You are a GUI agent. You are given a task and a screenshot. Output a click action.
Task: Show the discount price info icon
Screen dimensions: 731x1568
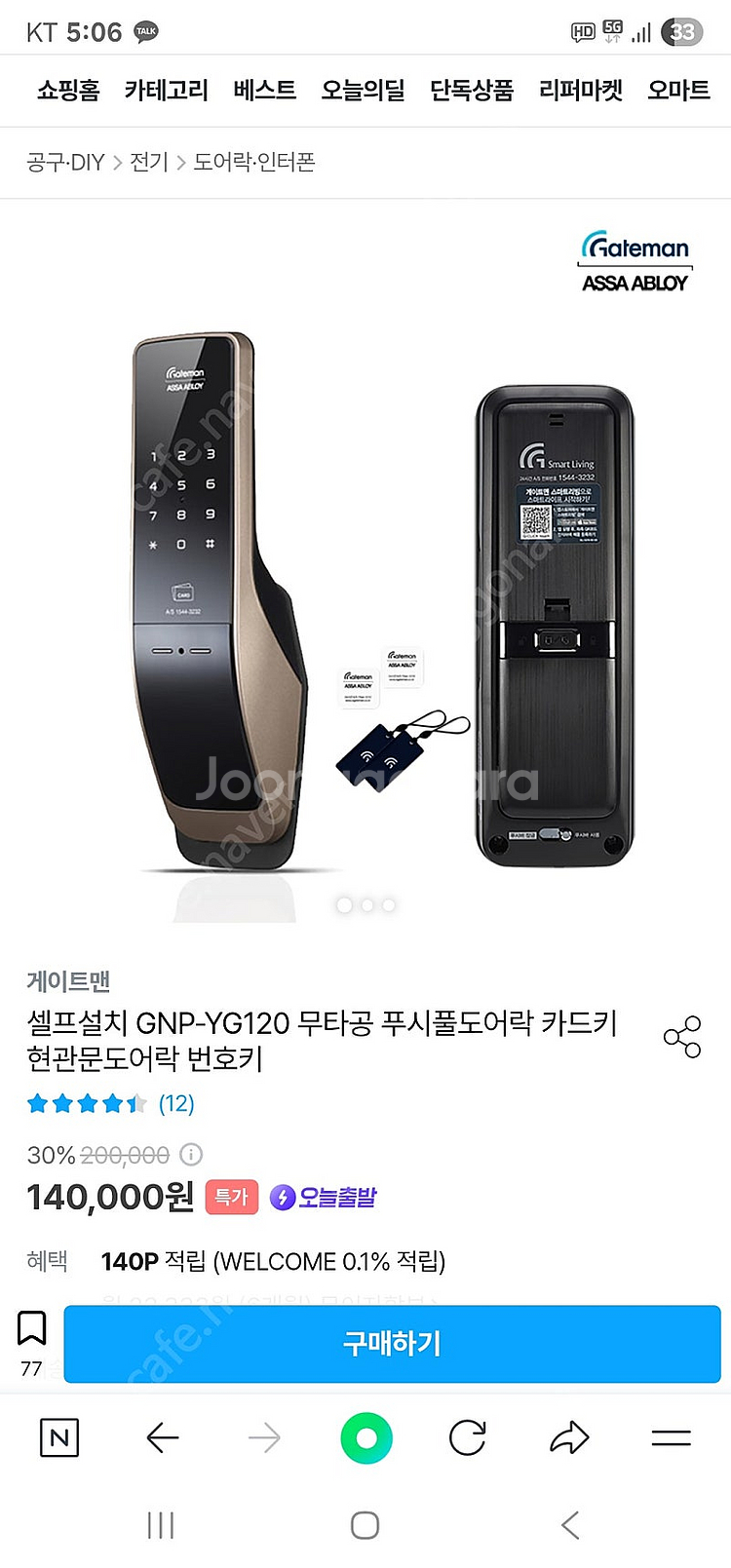tap(191, 1155)
